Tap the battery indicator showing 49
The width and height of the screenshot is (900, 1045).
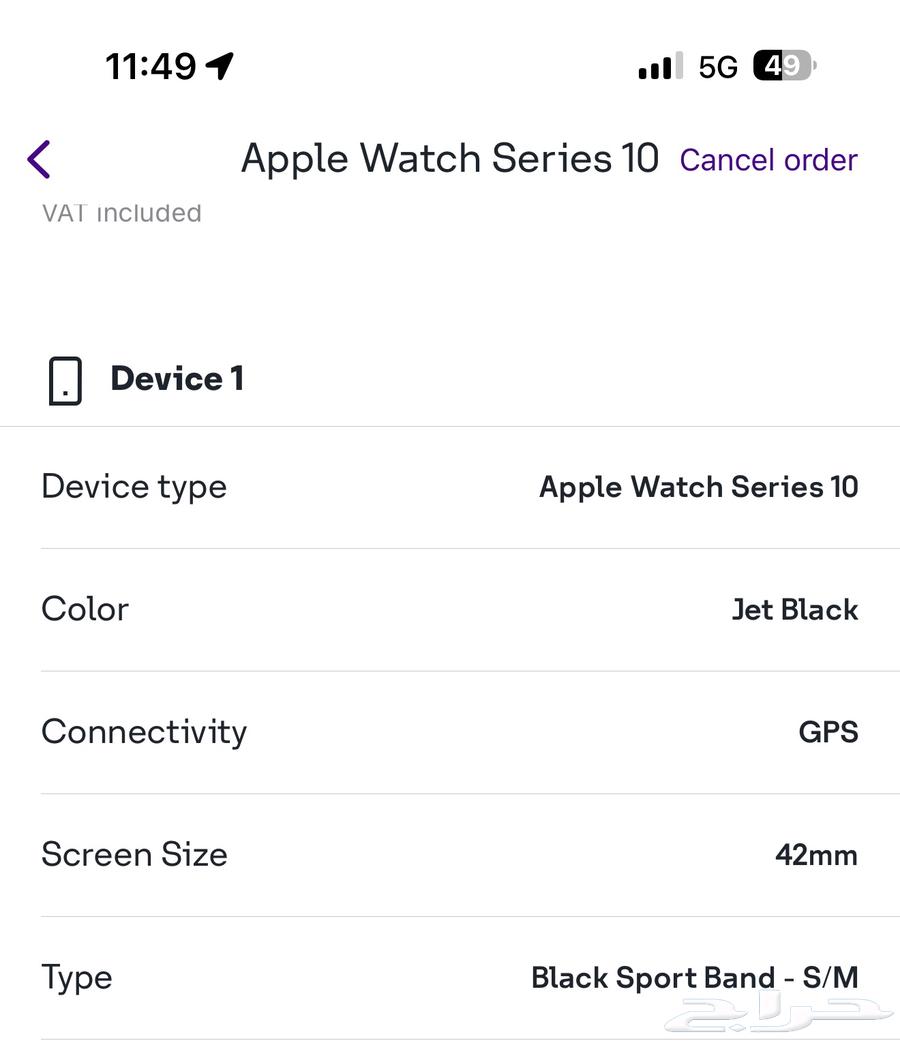pos(783,65)
